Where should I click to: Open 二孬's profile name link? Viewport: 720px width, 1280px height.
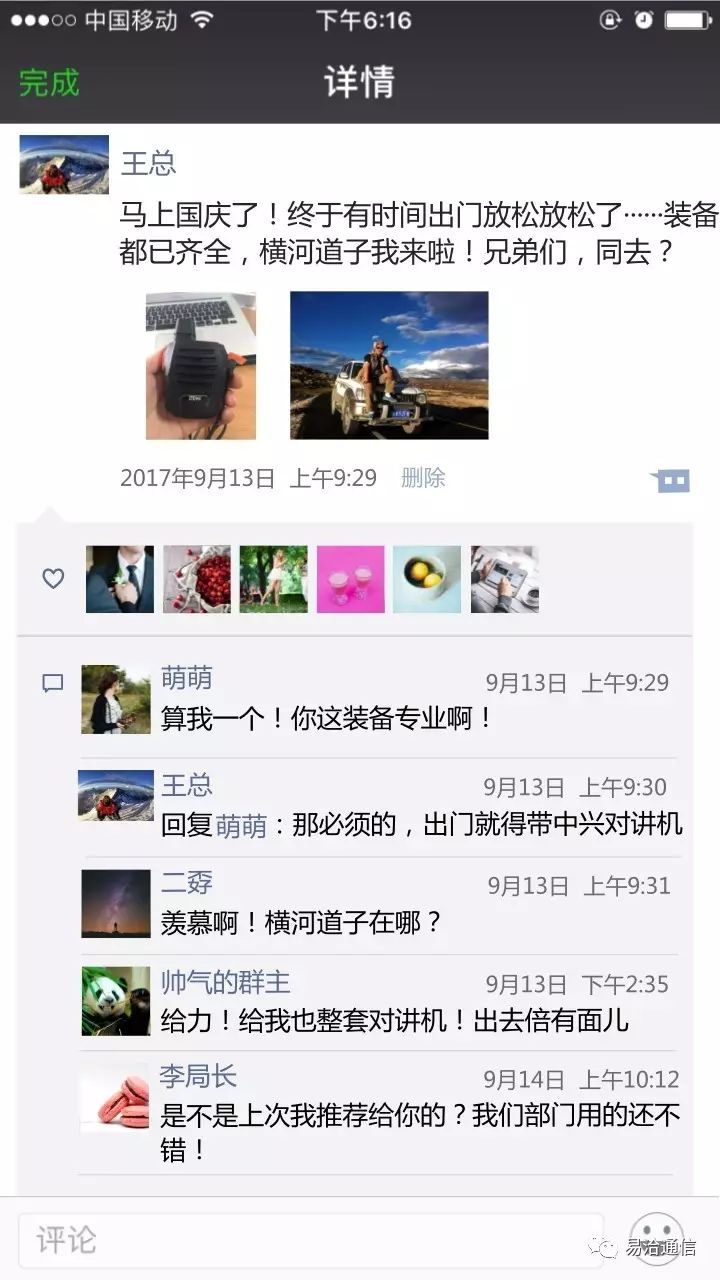tap(187, 884)
